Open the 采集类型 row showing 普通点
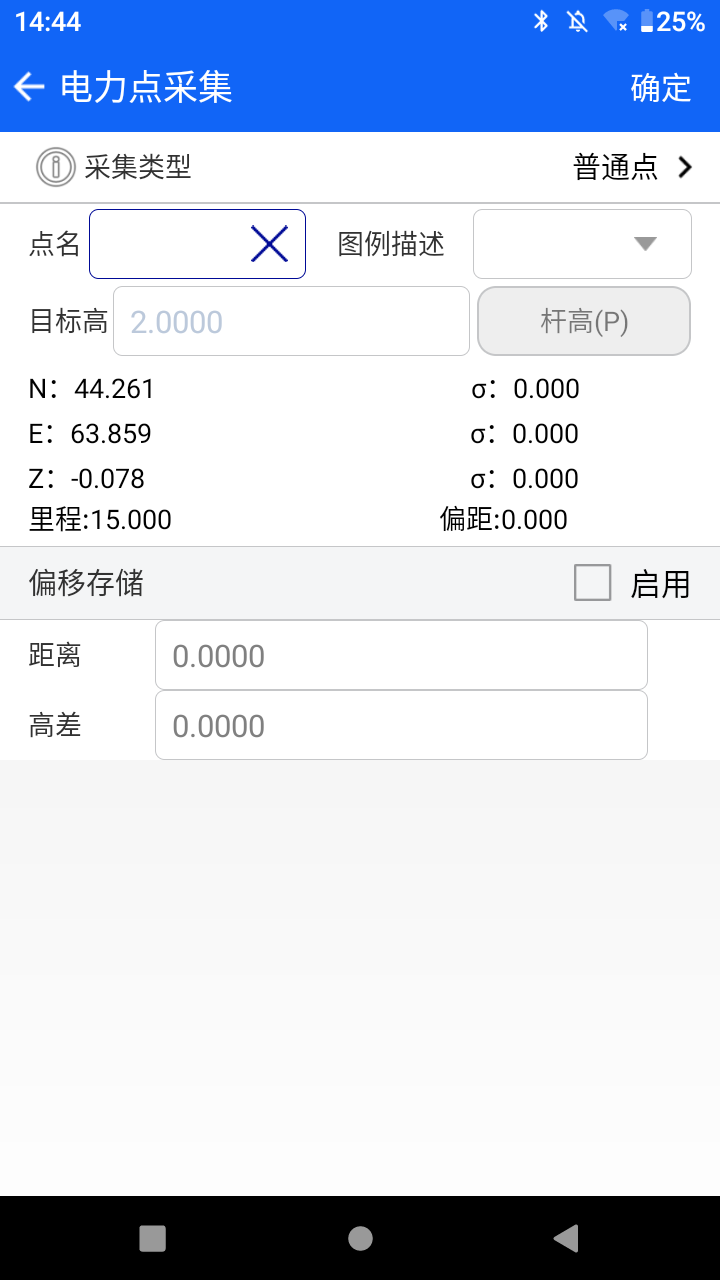720x1280 pixels. 360,167
